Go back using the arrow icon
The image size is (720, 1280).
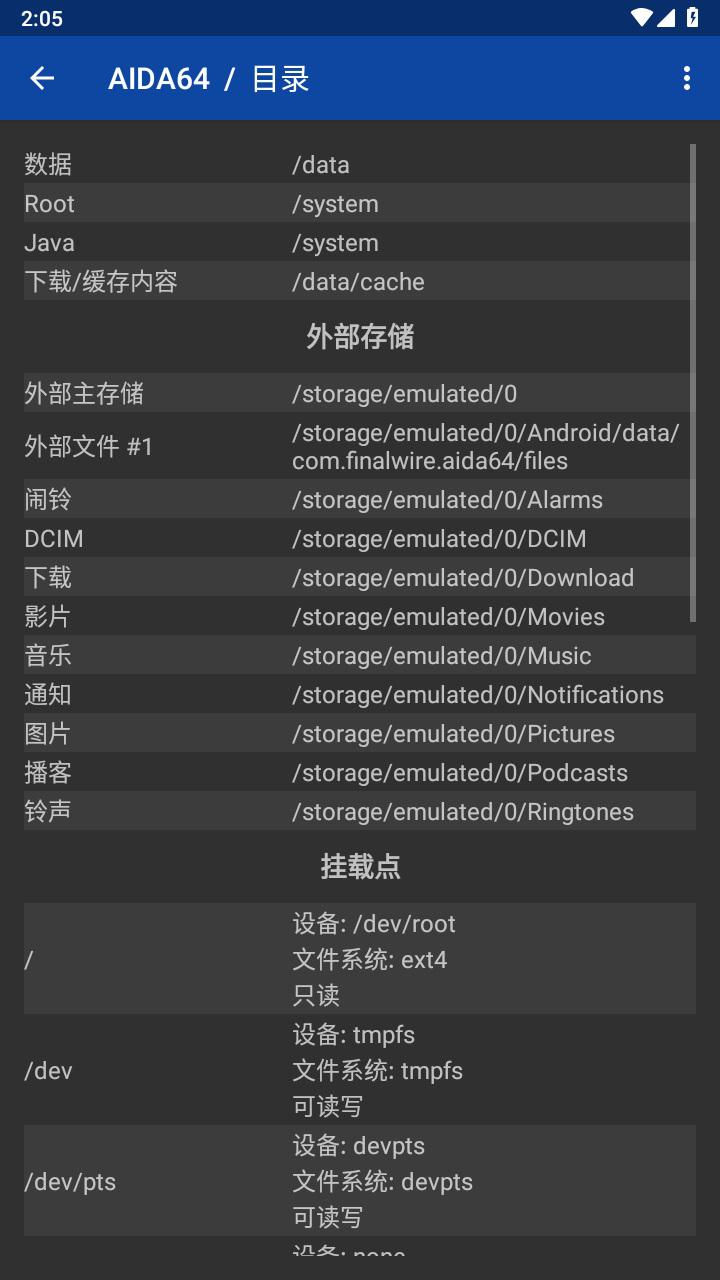coord(42,78)
